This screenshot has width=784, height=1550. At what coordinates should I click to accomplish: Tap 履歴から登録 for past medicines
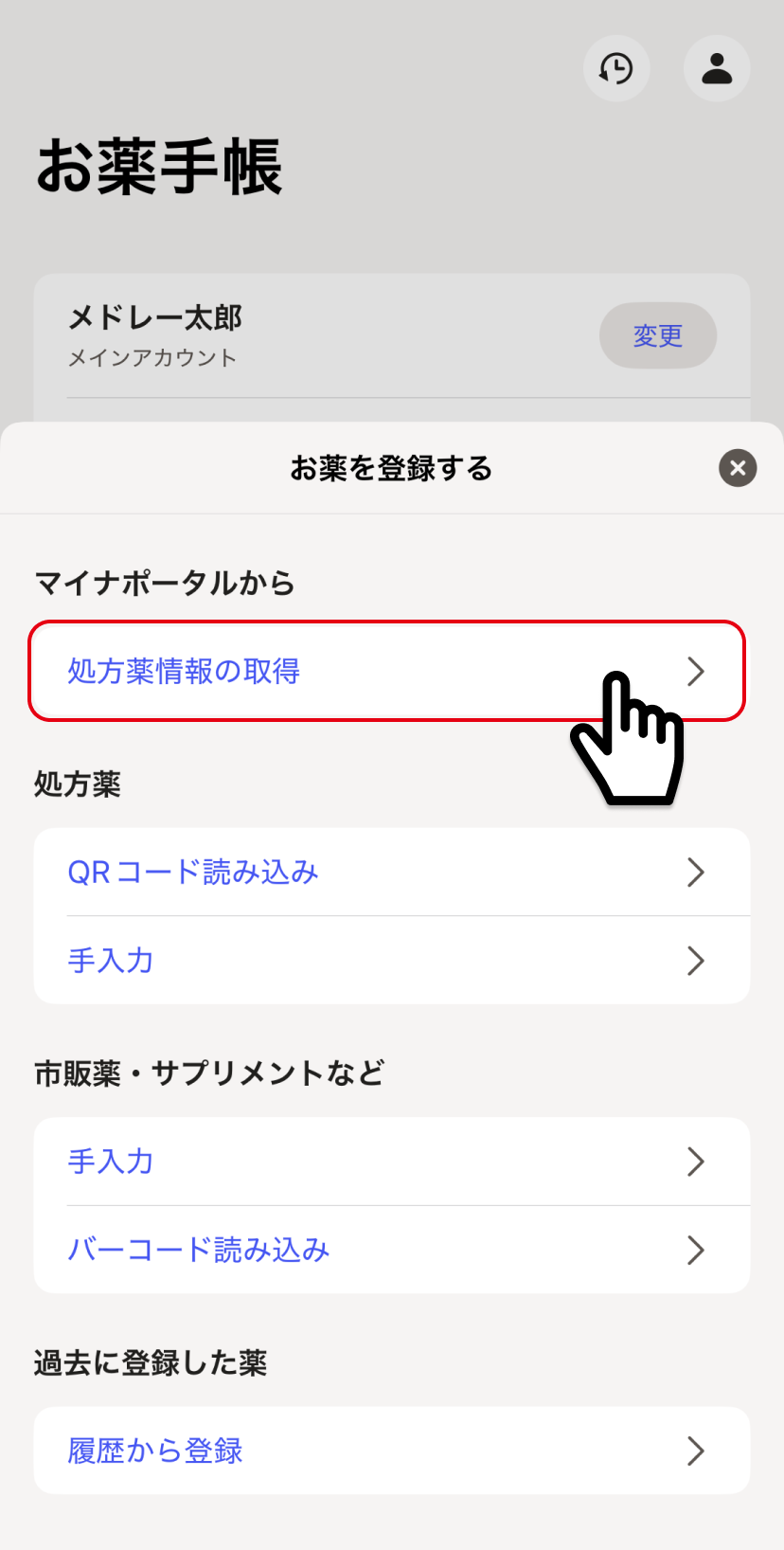coord(391,1451)
